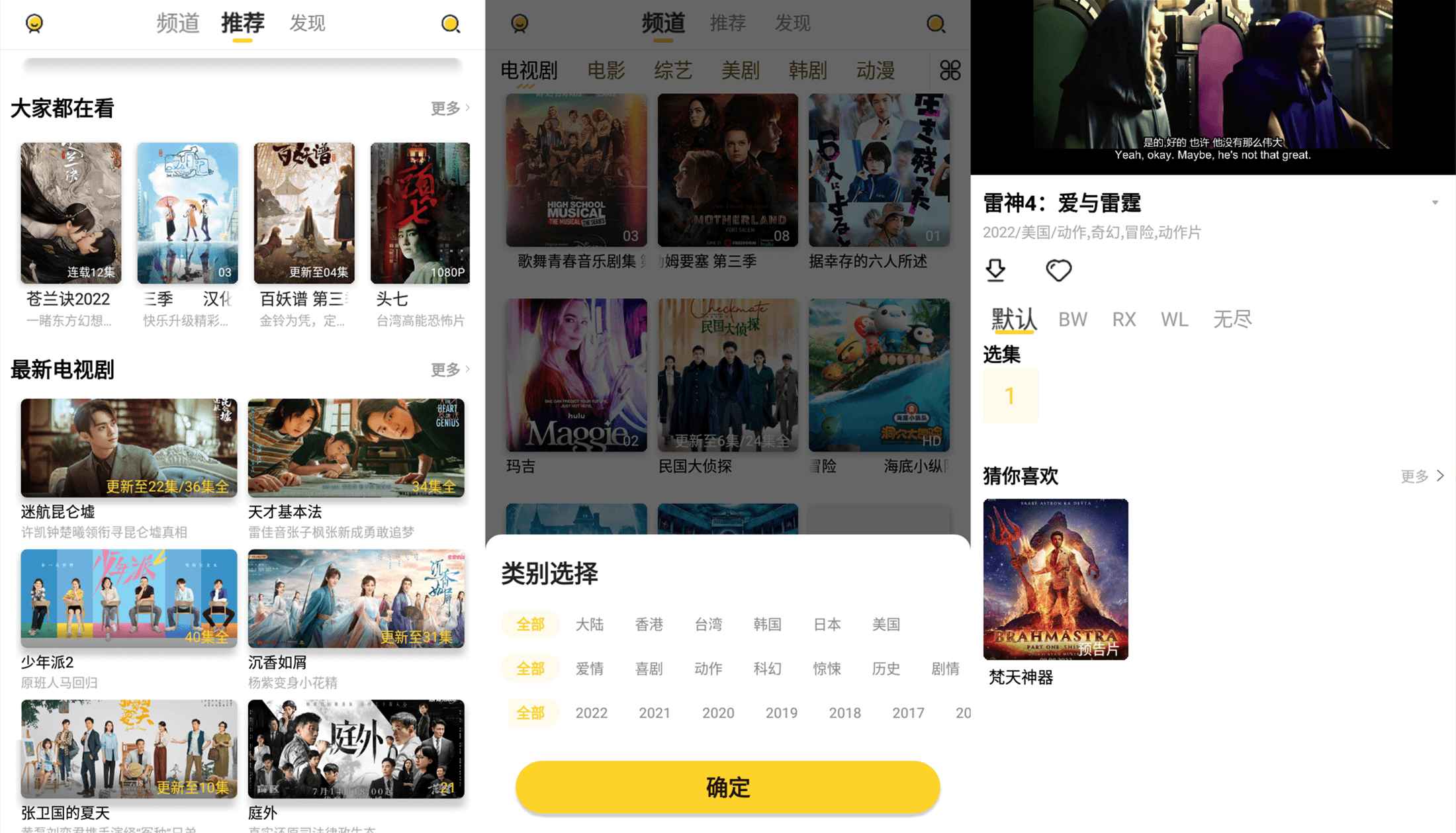Switch to the BW source tab

[x=1072, y=320]
